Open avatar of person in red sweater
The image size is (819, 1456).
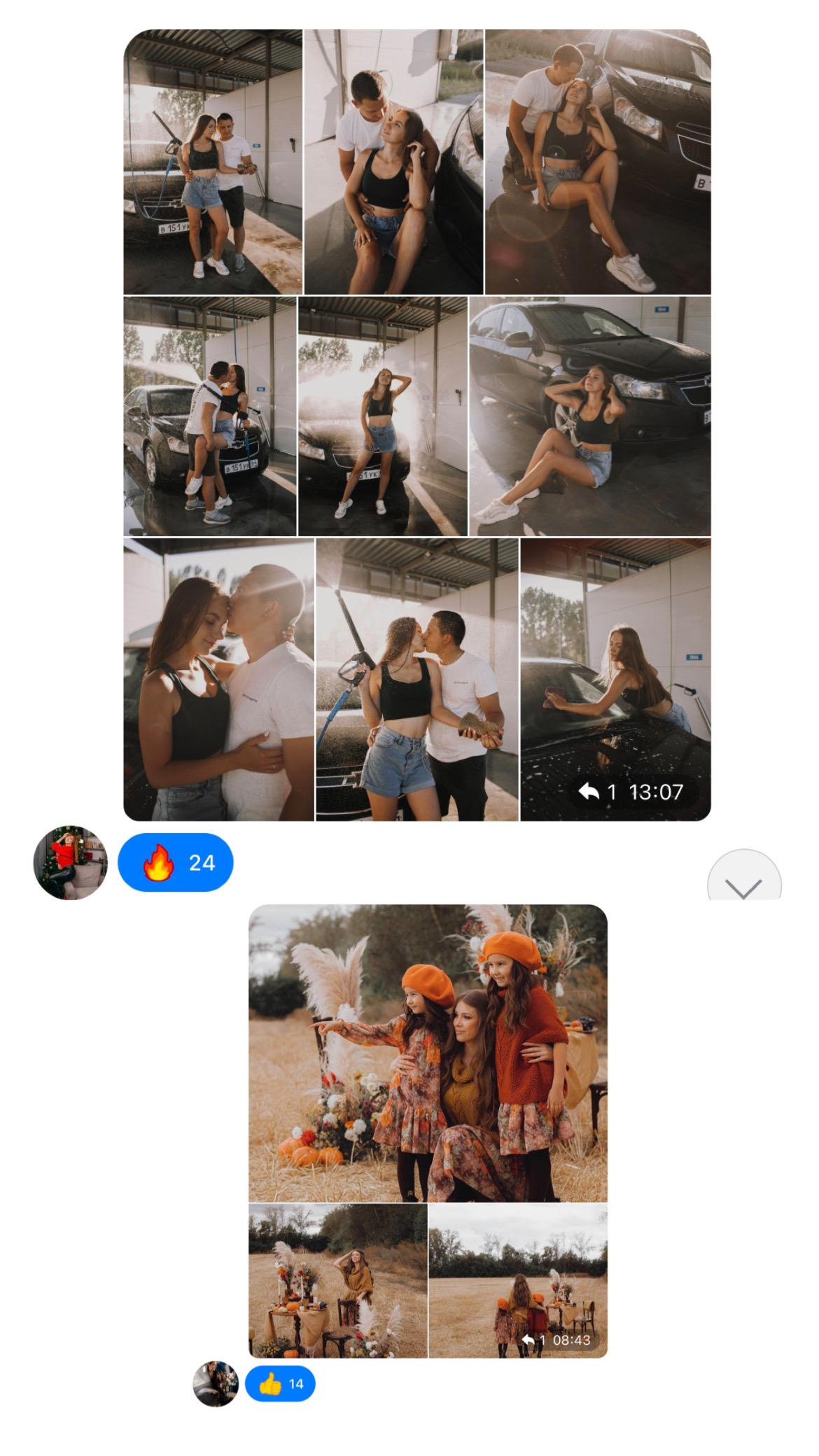(x=70, y=862)
